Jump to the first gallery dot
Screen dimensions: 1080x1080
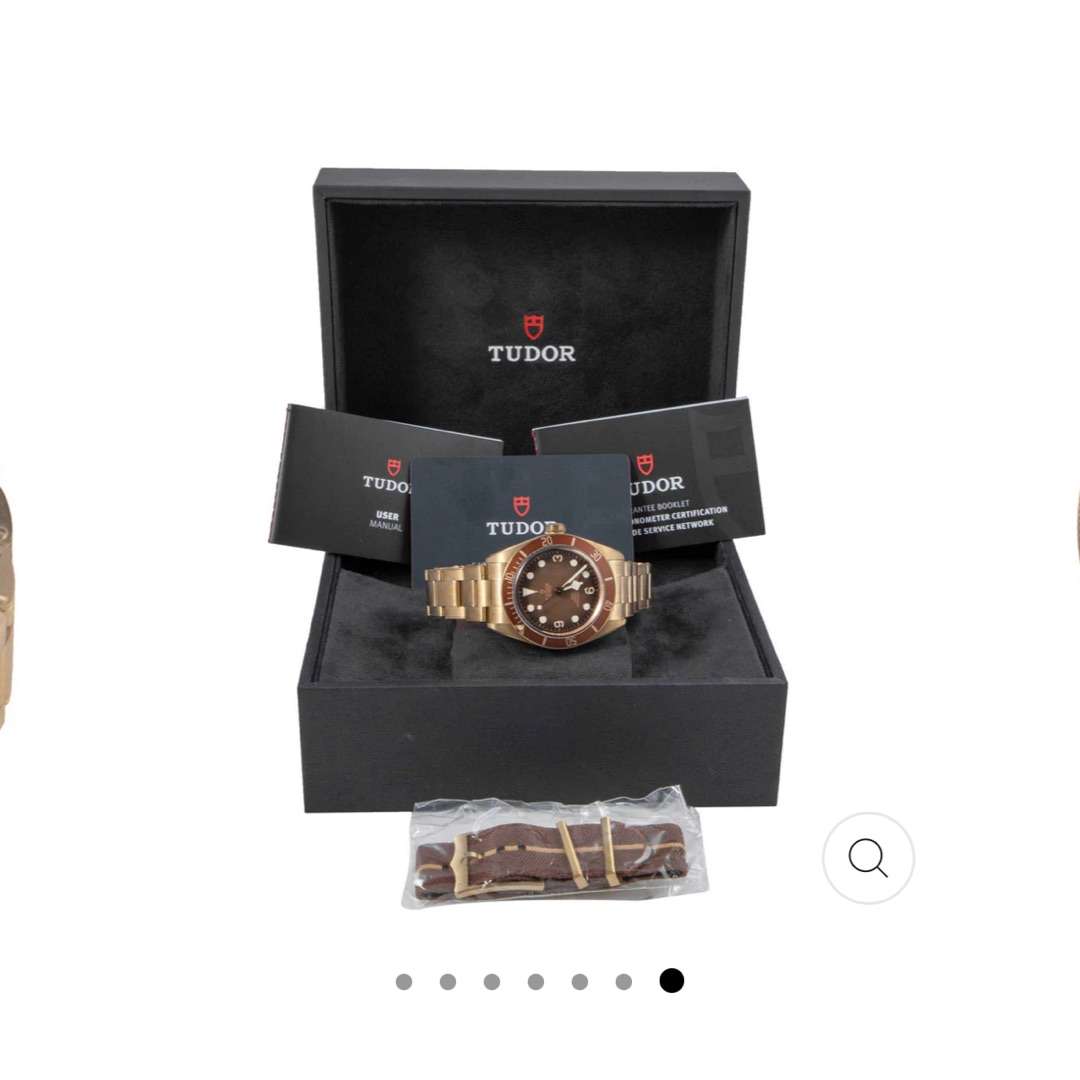coord(404,982)
